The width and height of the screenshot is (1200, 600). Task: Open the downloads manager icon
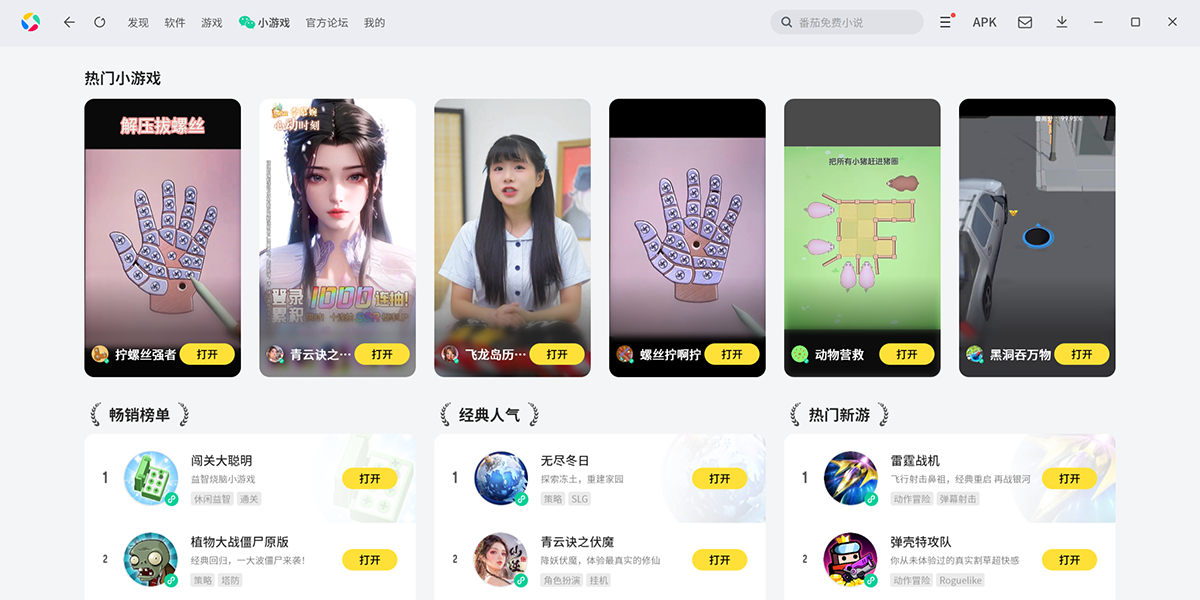tap(1062, 22)
